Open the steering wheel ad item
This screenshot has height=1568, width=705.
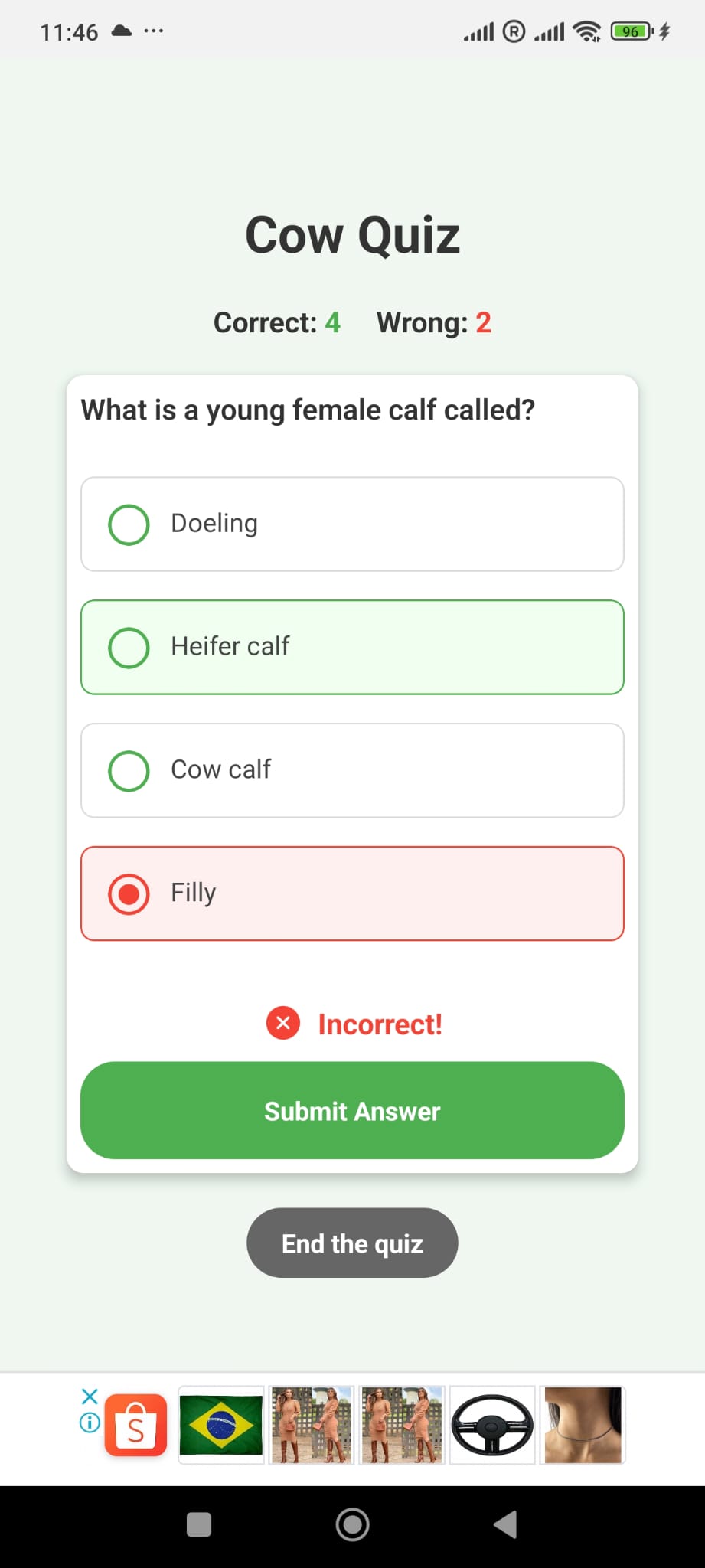[492, 1425]
